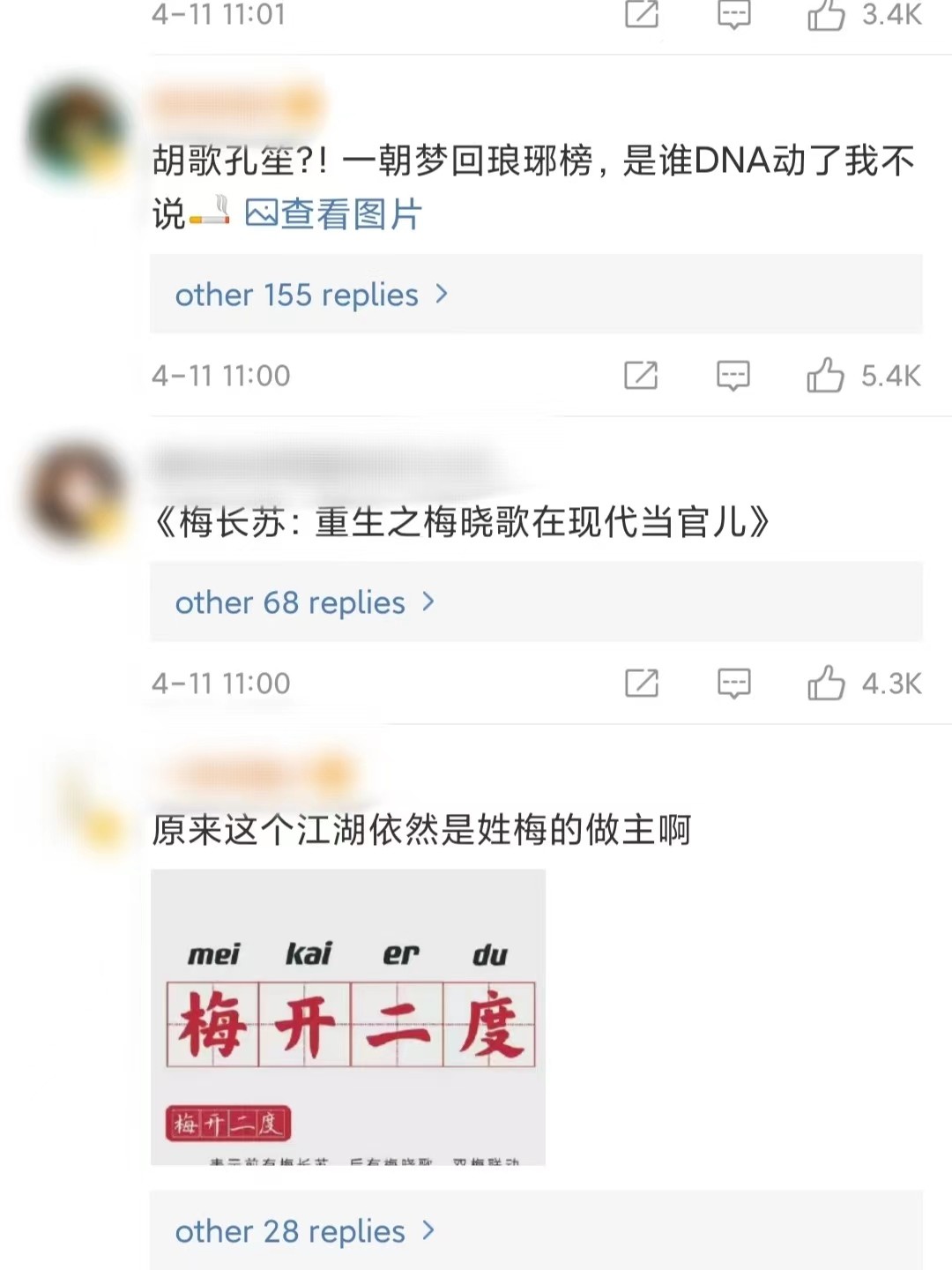Repost the 胡歌孔笙 comment
The image size is (952, 1270).
[641, 376]
